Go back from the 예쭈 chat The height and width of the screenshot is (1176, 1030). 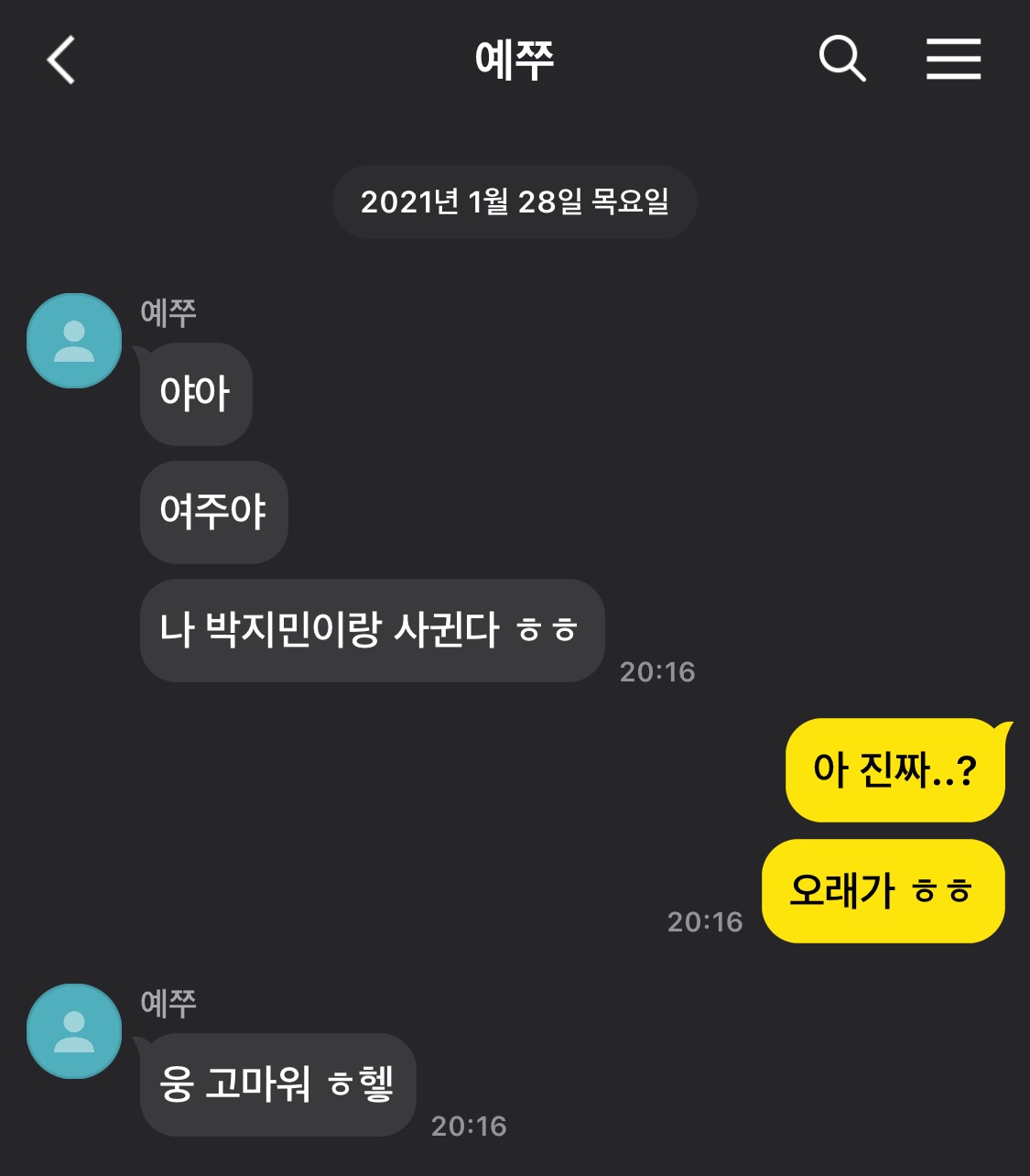coord(61,60)
